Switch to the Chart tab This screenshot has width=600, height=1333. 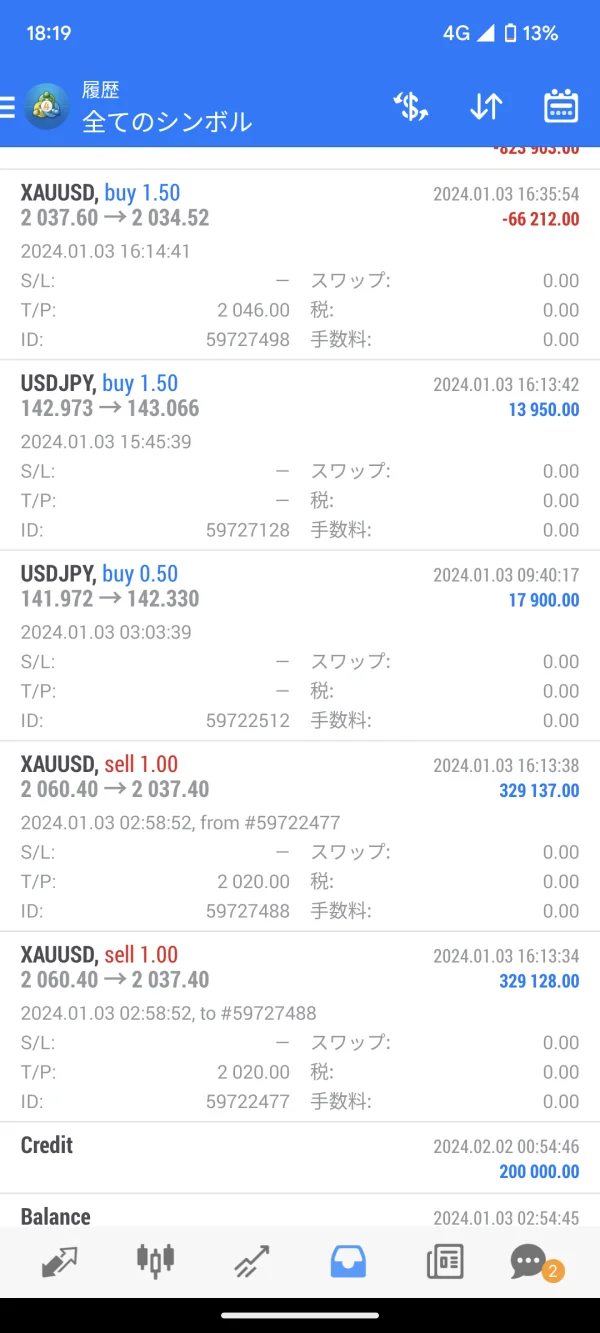pyautogui.click(x=155, y=1262)
